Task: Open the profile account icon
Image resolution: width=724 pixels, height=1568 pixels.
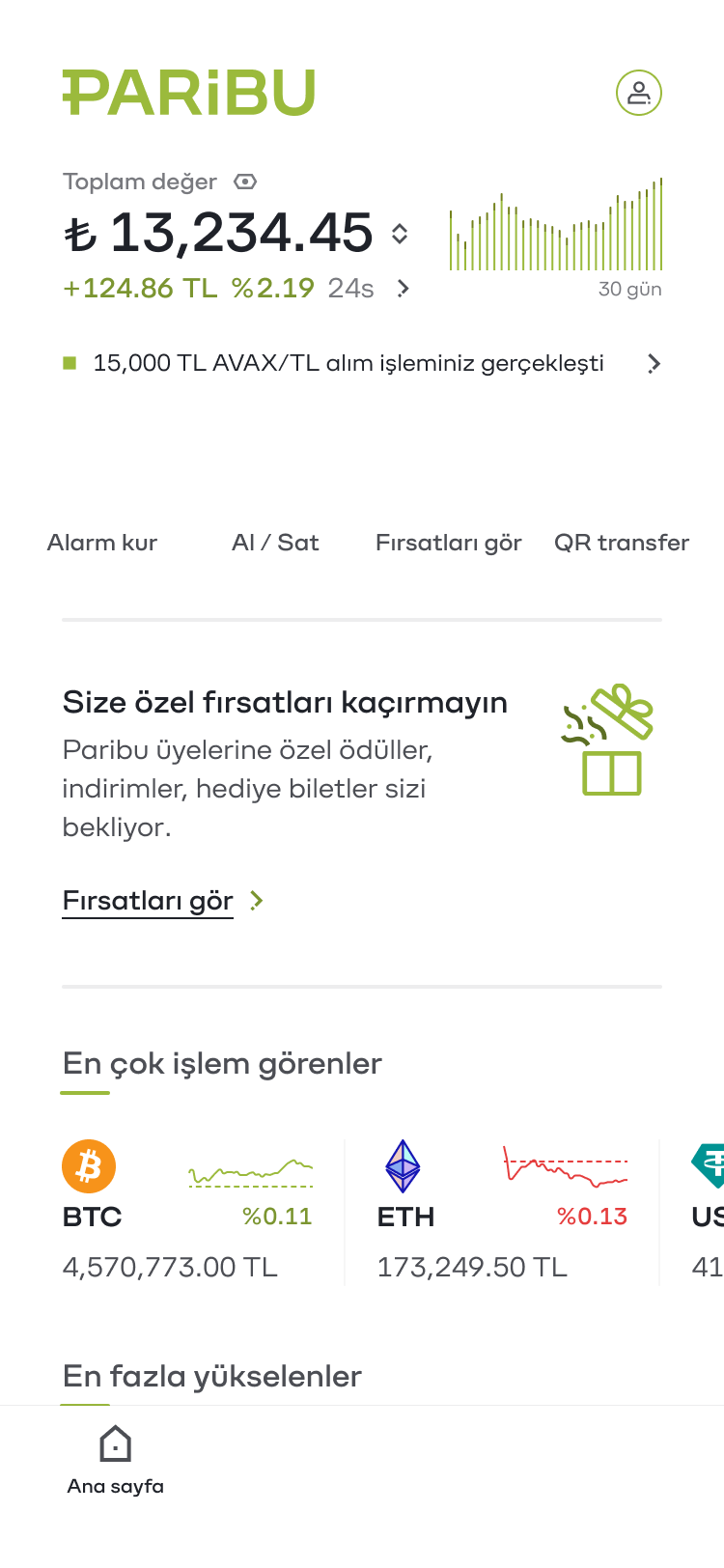Action: click(x=638, y=93)
